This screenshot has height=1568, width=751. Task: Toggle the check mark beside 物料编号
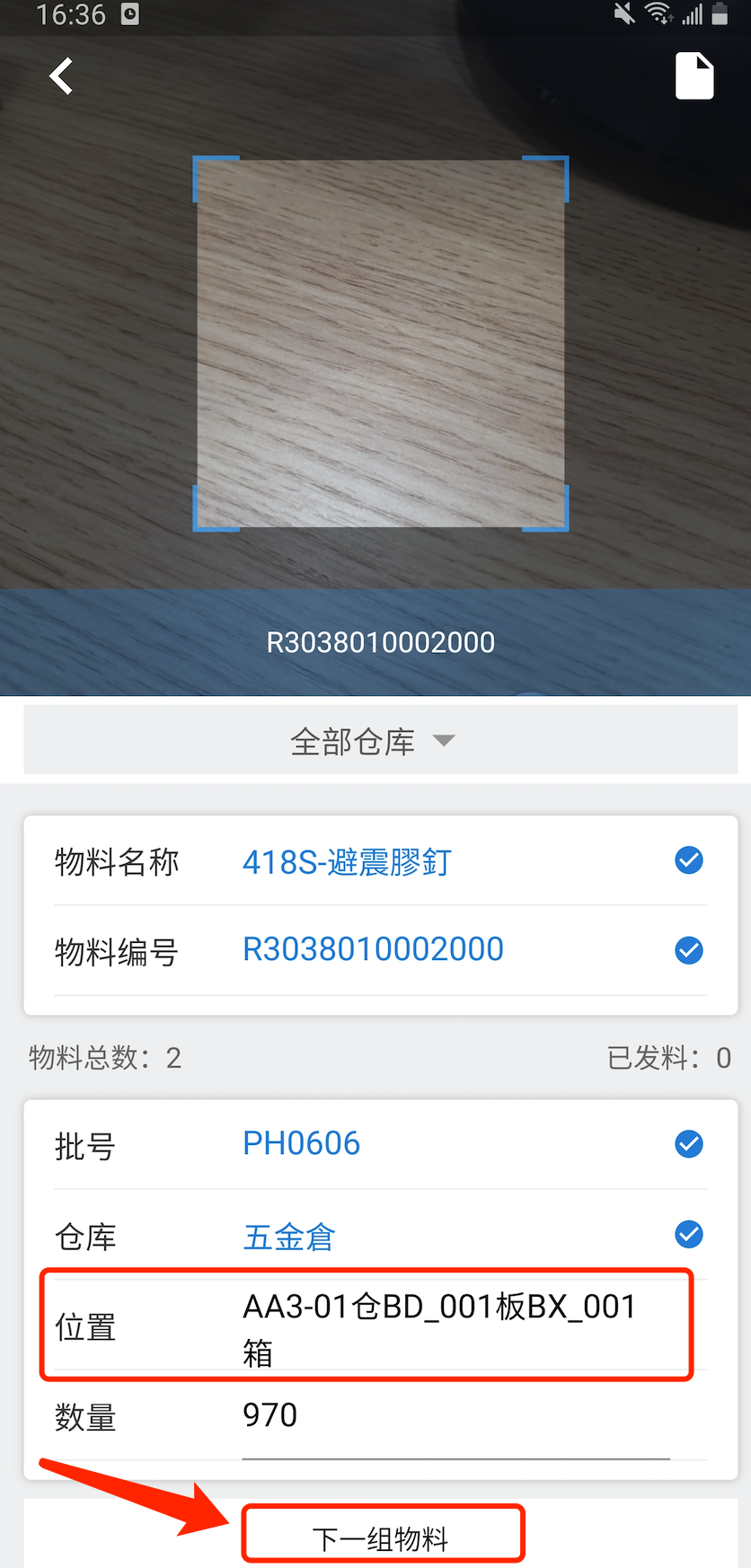pos(688,950)
